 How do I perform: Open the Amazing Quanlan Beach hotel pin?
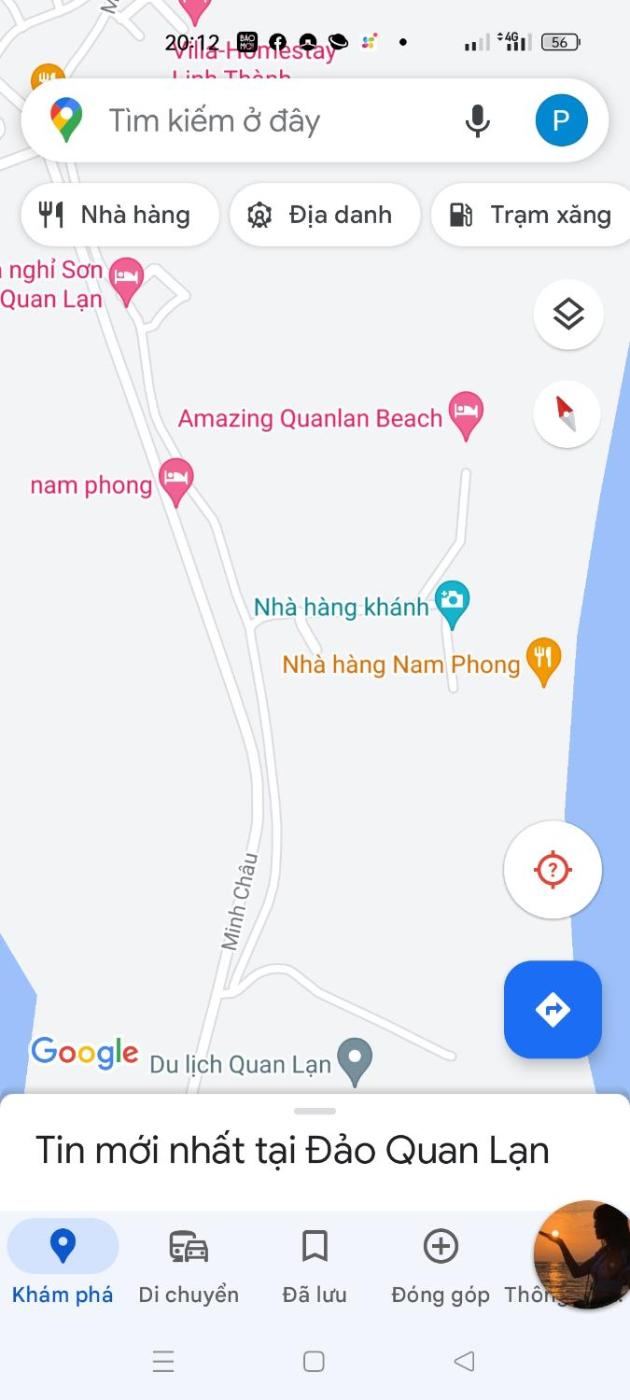(465, 413)
